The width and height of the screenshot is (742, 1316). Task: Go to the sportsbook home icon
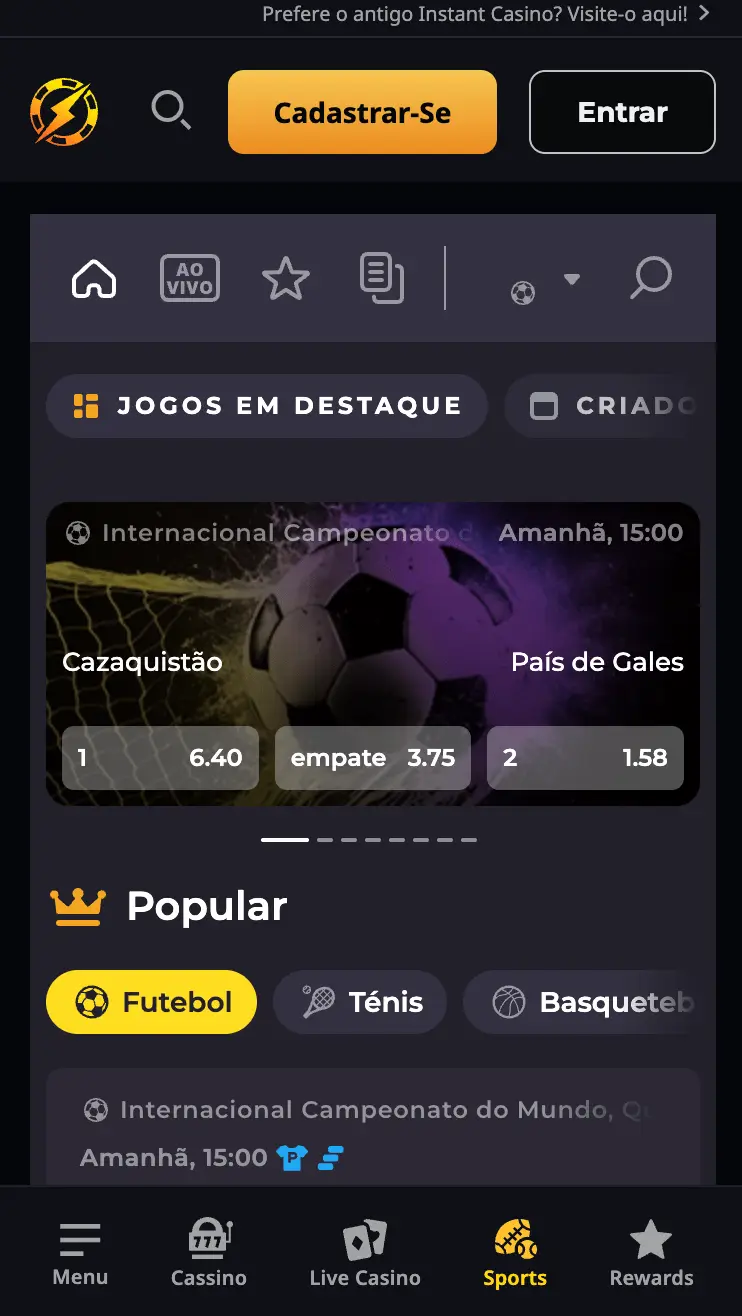[x=94, y=278]
